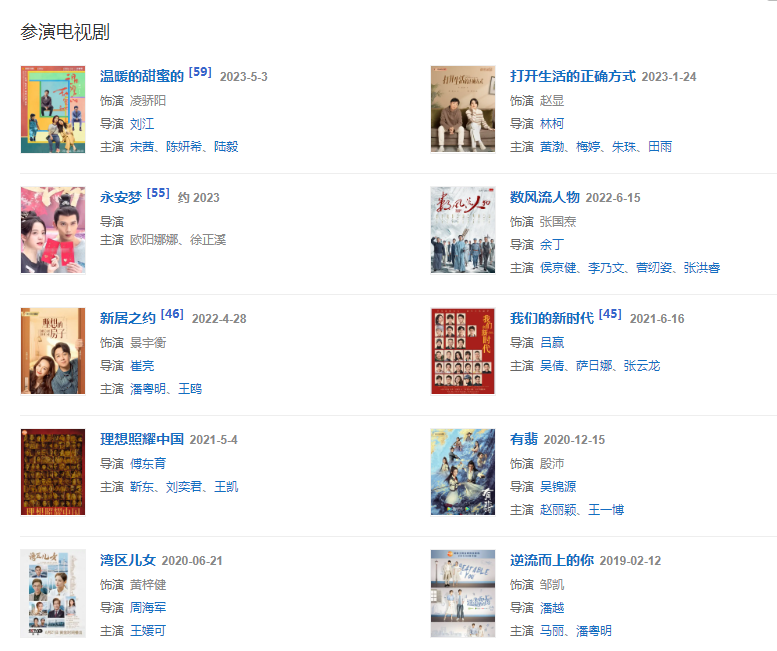777x651 pixels.
Task: Open the 有翡 title link
Action: (x=523, y=439)
